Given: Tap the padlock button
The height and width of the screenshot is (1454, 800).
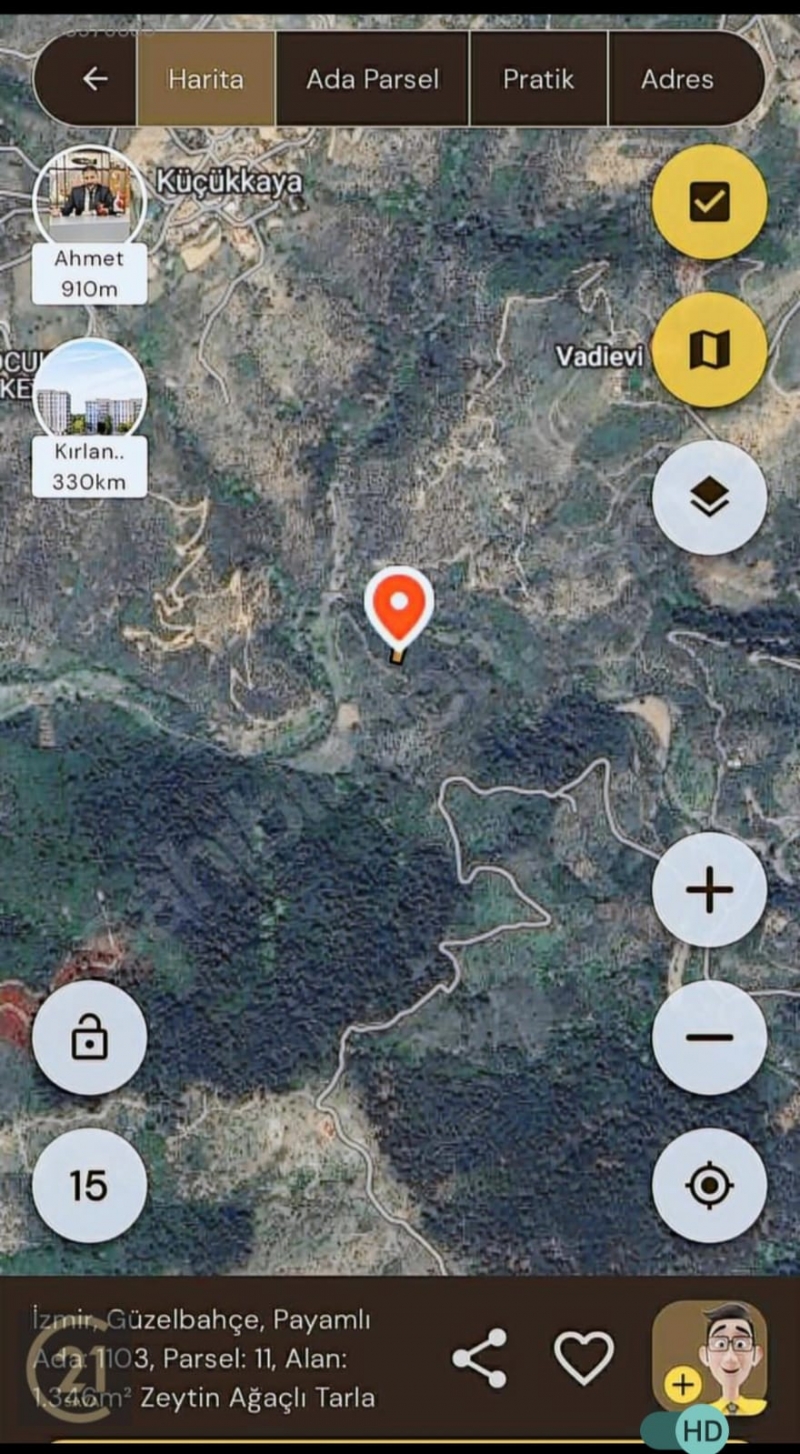Looking at the screenshot, I should [x=90, y=1037].
